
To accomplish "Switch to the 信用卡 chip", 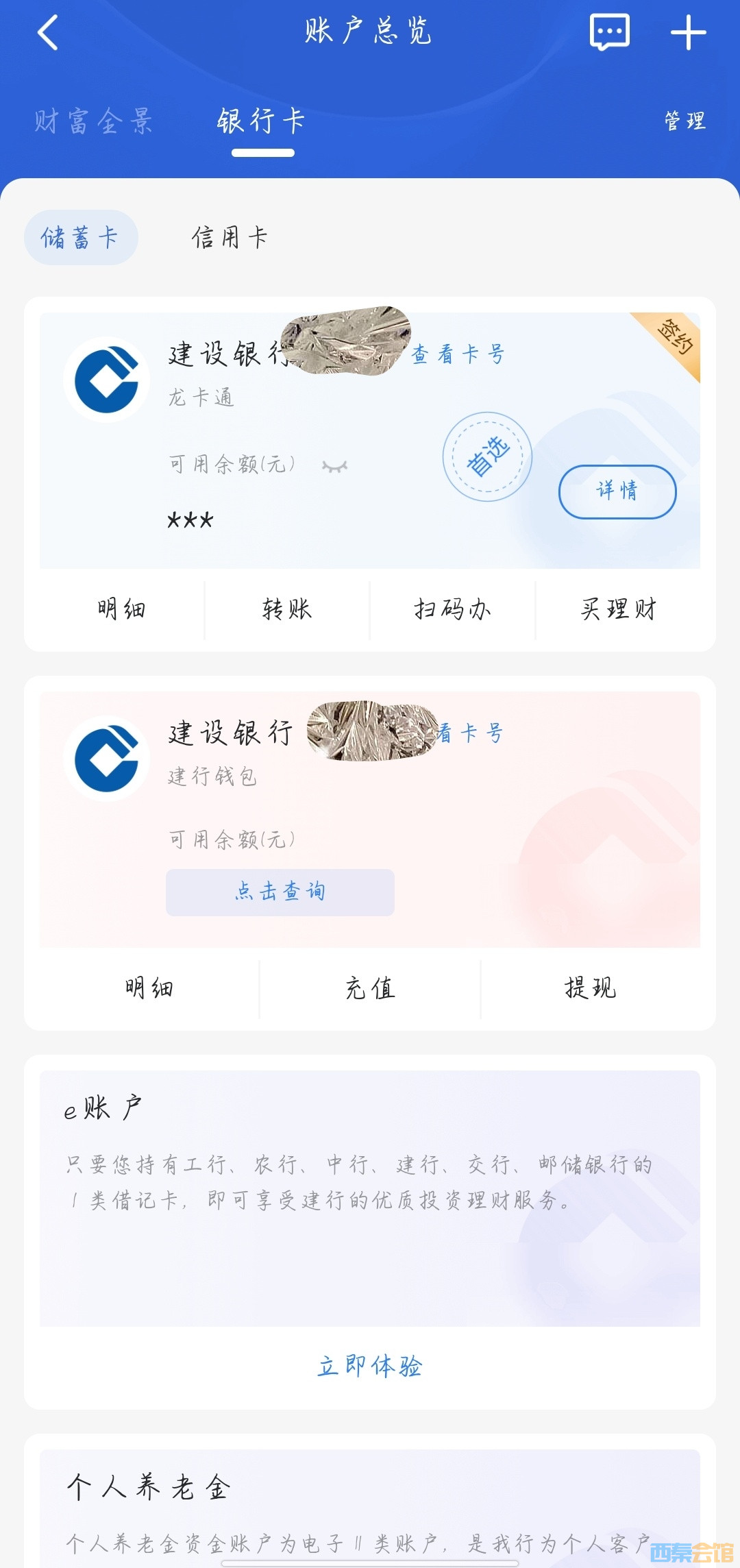I will [x=230, y=238].
